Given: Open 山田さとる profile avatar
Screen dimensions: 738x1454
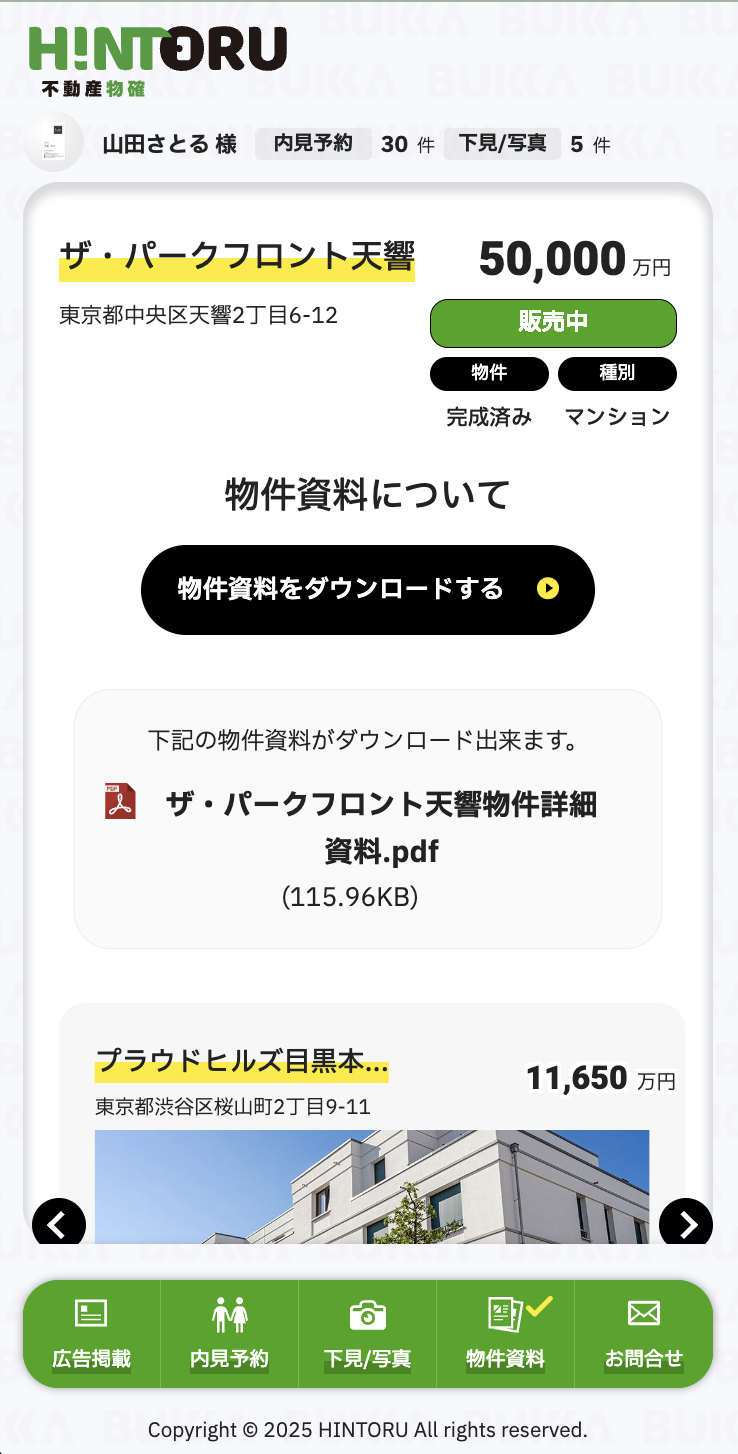Looking at the screenshot, I should pyautogui.click(x=53, y=144).
